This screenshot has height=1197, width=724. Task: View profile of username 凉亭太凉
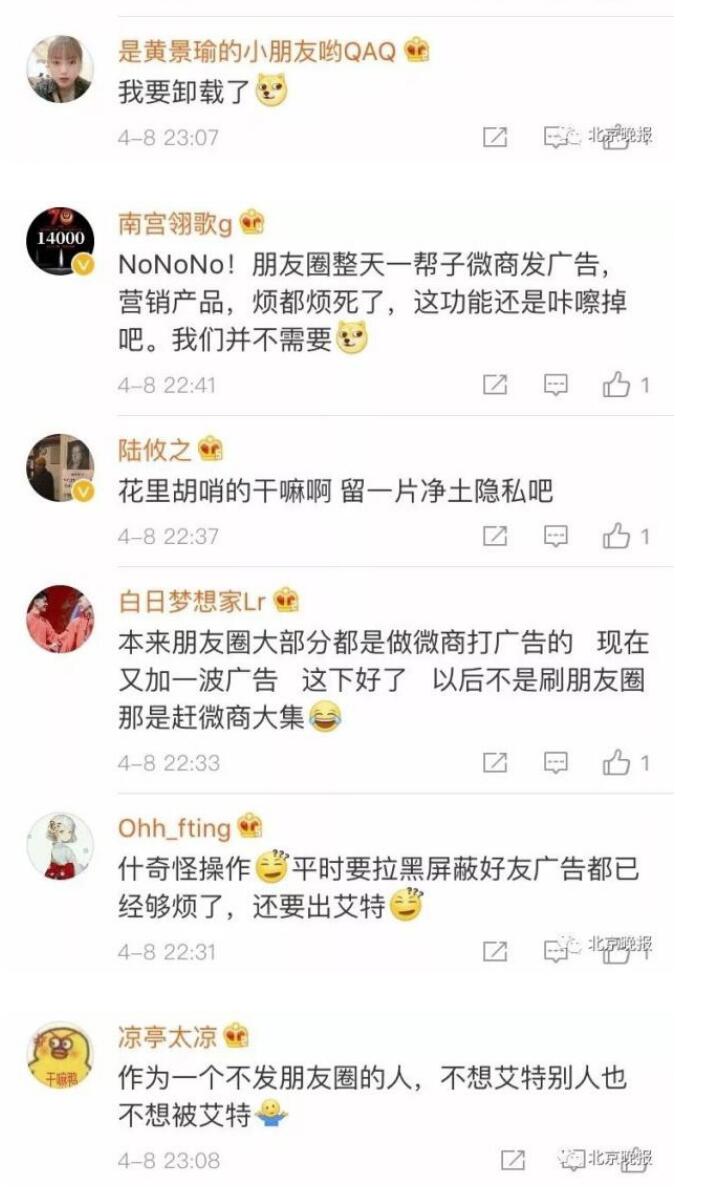pos(167,1037)
